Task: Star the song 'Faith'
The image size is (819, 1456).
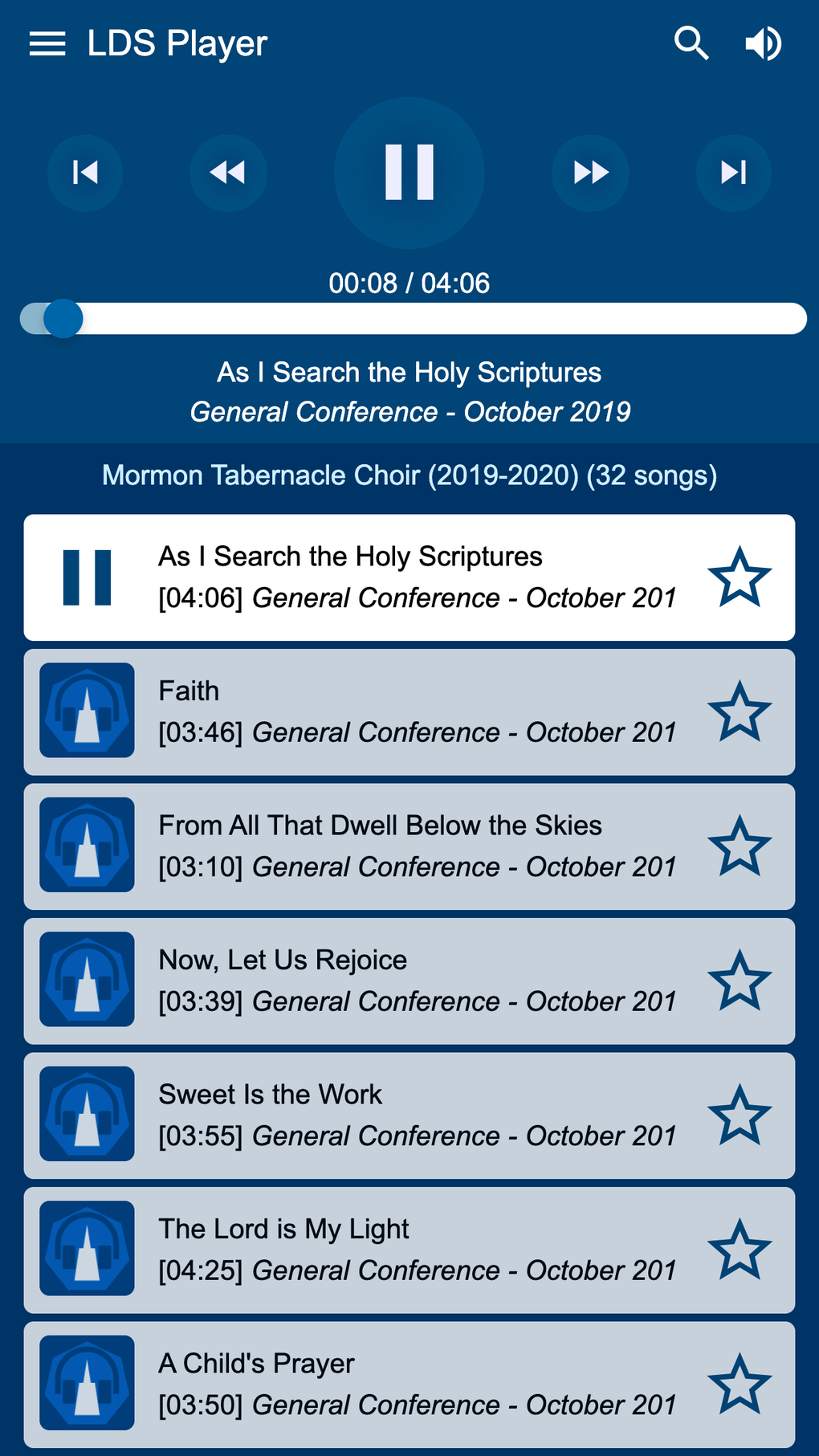Action: 740,711
